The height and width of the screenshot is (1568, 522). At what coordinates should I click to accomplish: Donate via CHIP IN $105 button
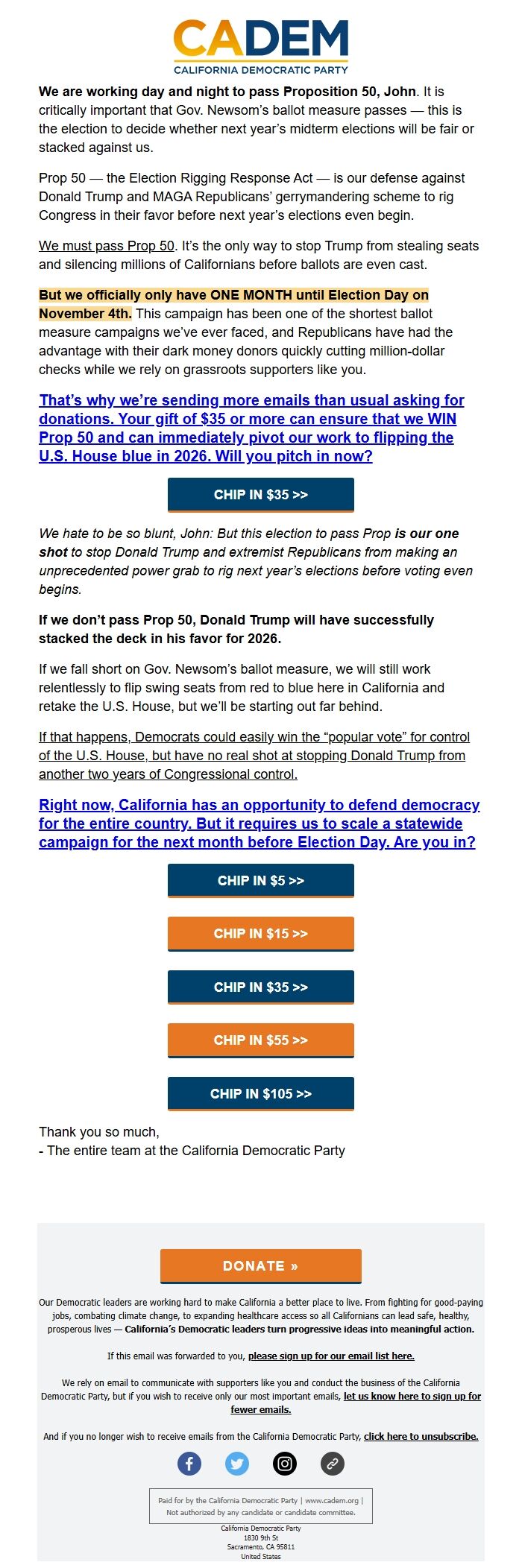(261, 1094)
